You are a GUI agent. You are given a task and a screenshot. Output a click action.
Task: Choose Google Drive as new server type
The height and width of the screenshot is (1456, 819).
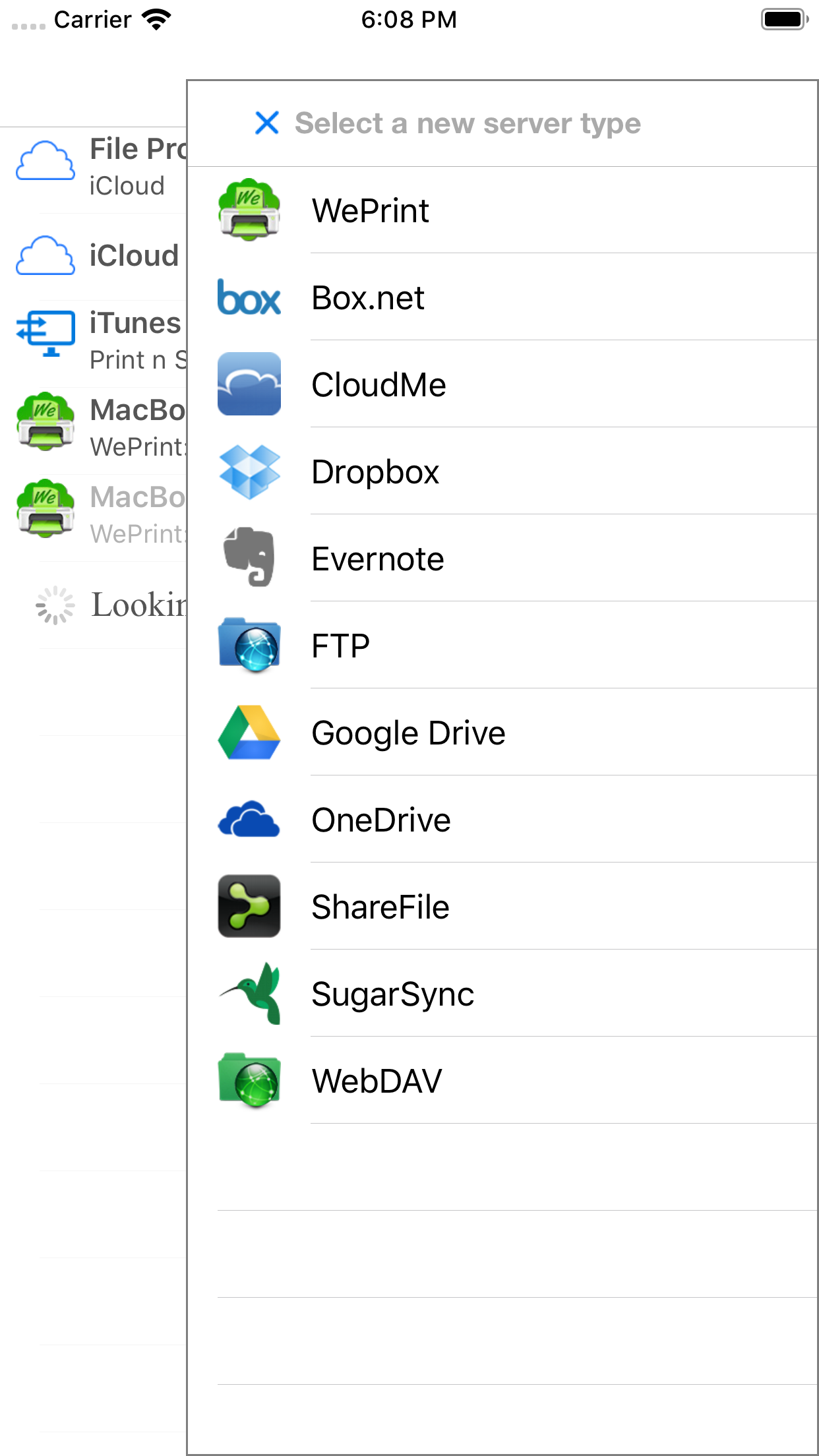[x=408, y=732]
